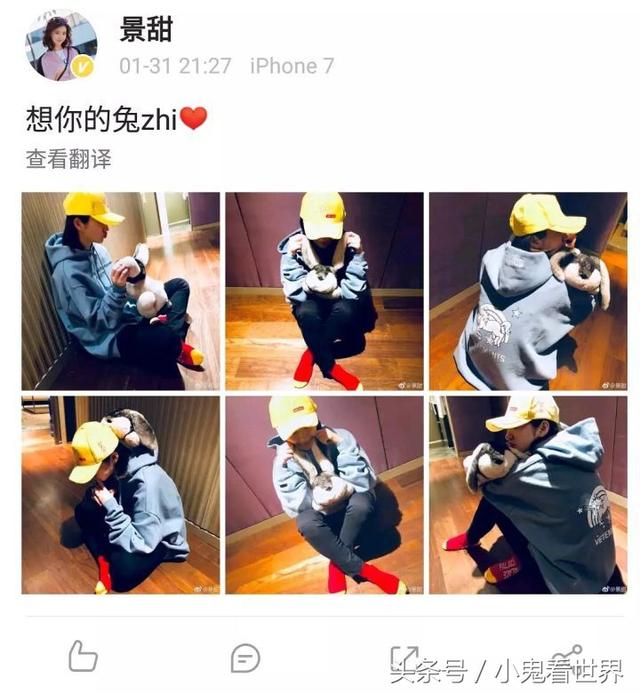Open bottom-left photo with plush toy on the head
640x694 pixels.
tap(120, 494)
